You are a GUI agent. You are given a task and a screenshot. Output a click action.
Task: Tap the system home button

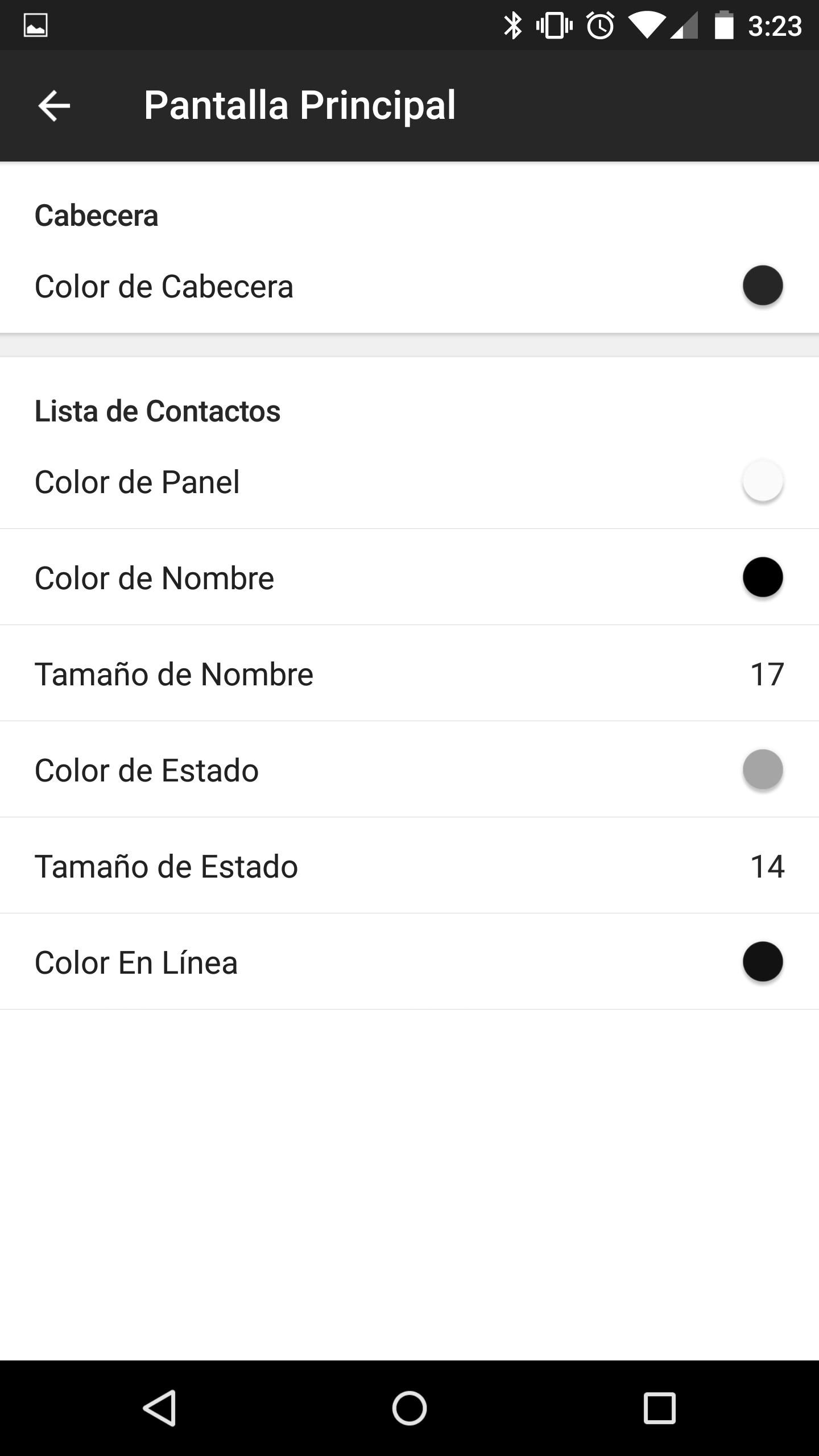pyautogui.click(x=409, y=1408)
